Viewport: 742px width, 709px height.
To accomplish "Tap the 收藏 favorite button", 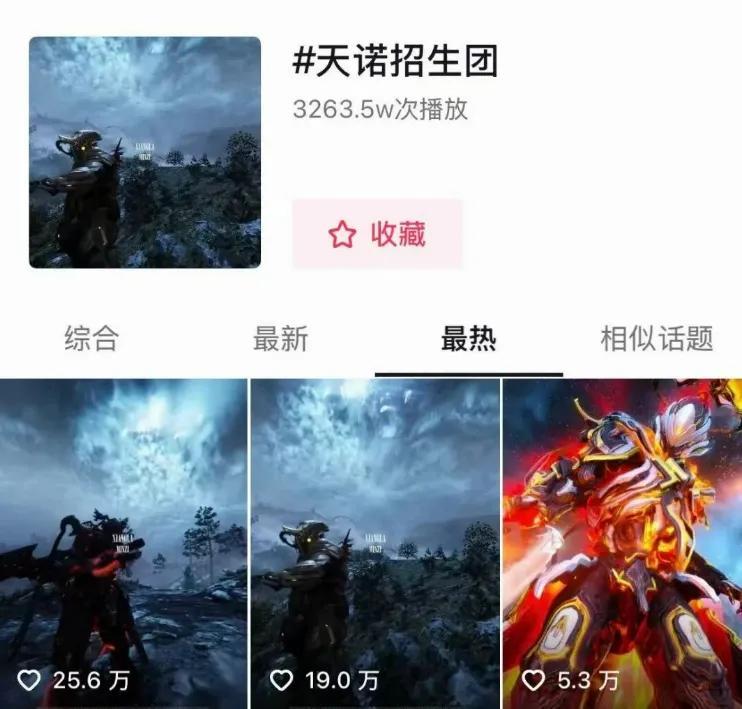I will 377,234.
